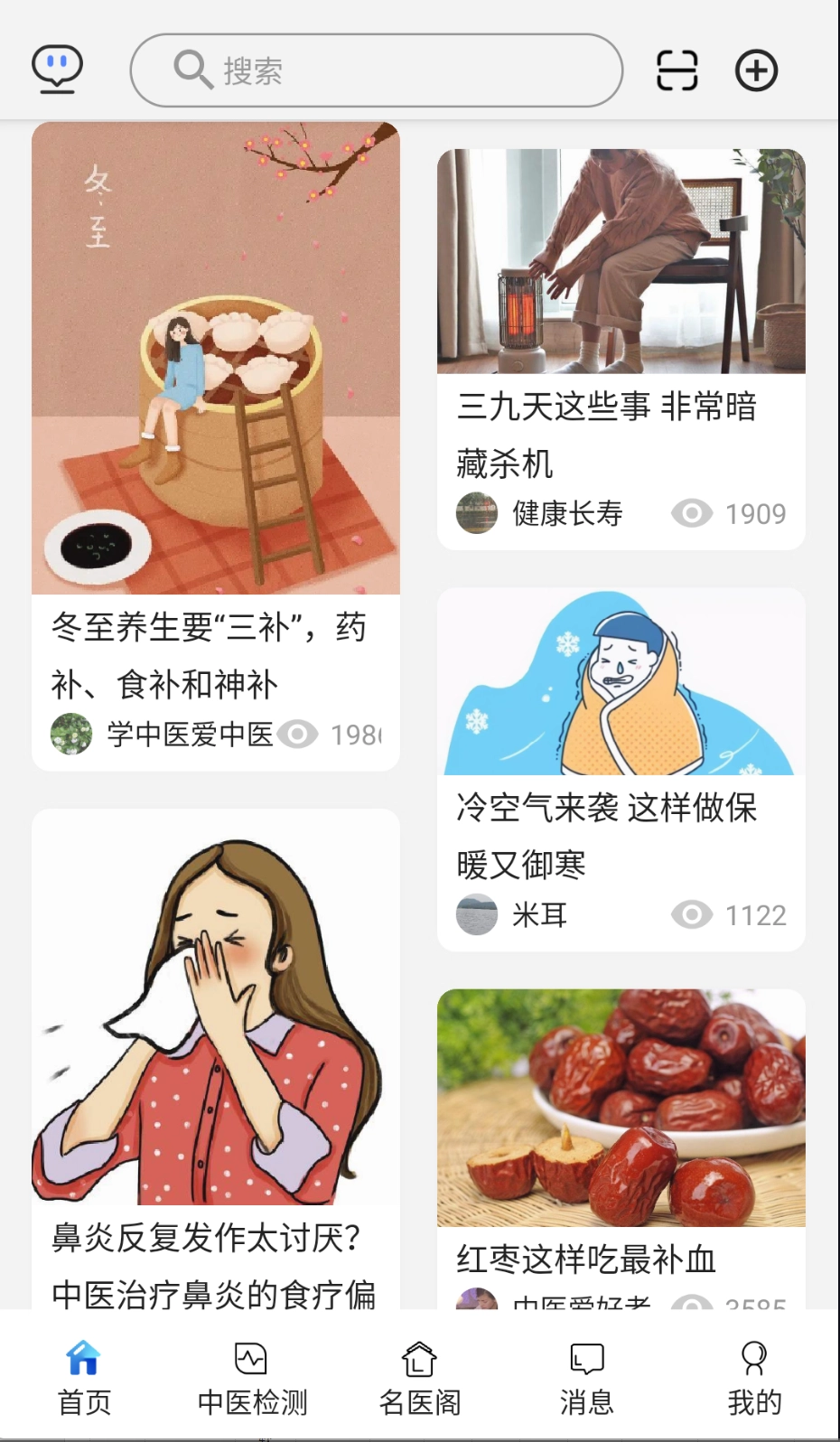This screenshot has height=1442, width=840.
Task: Click the winter solstice dumpling cover image
Action: [x=216, y=360]
